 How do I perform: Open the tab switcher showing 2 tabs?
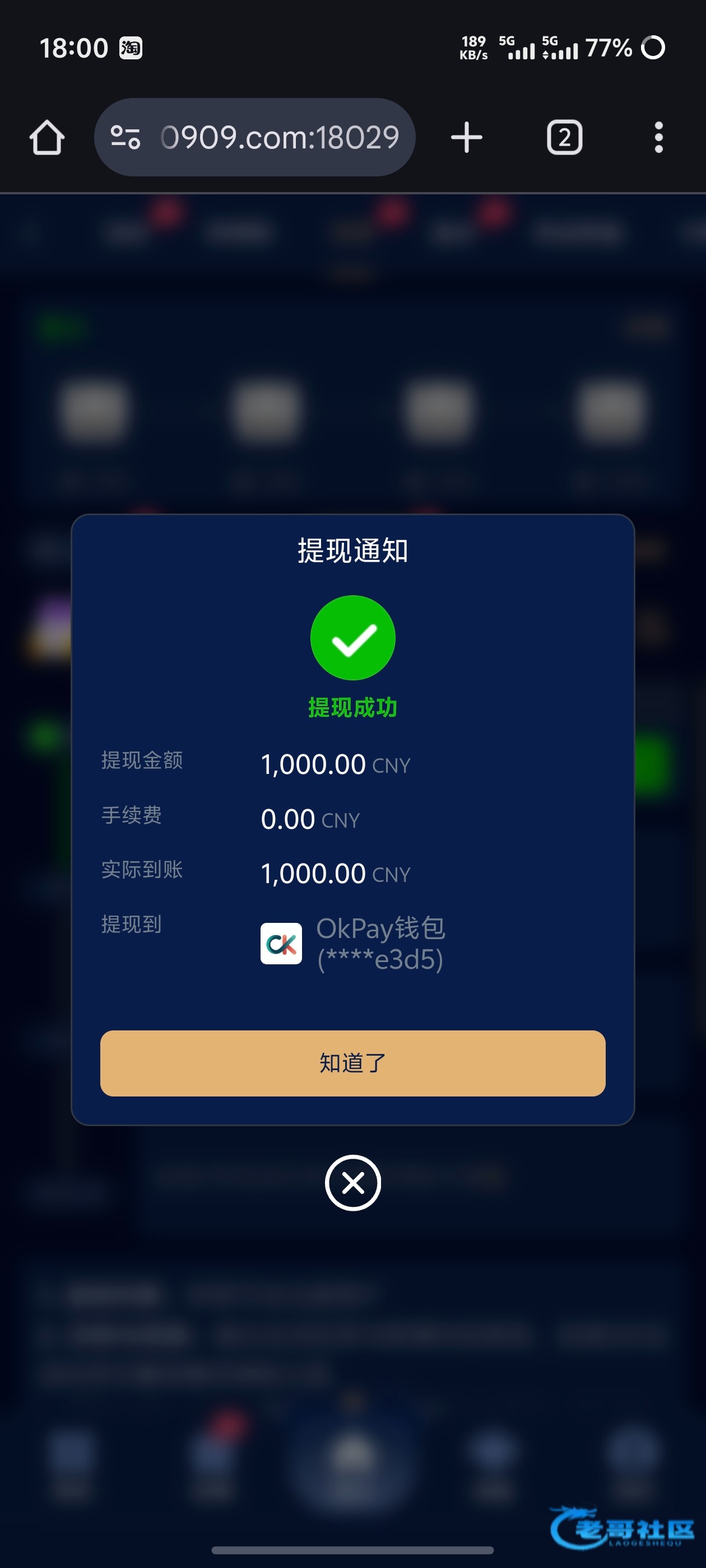[x=564, y=138]
